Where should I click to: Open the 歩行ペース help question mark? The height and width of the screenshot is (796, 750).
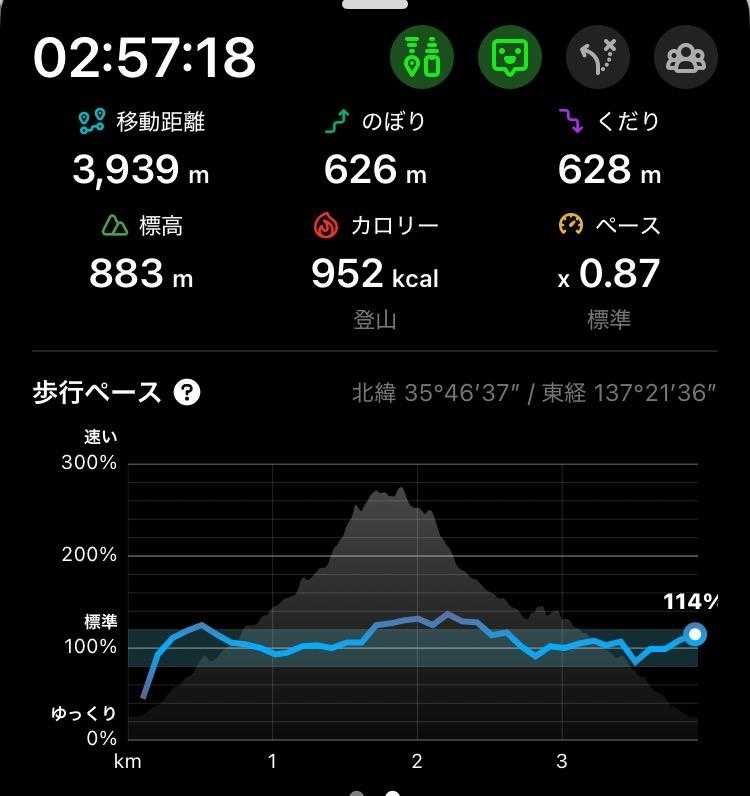(187, 392)
